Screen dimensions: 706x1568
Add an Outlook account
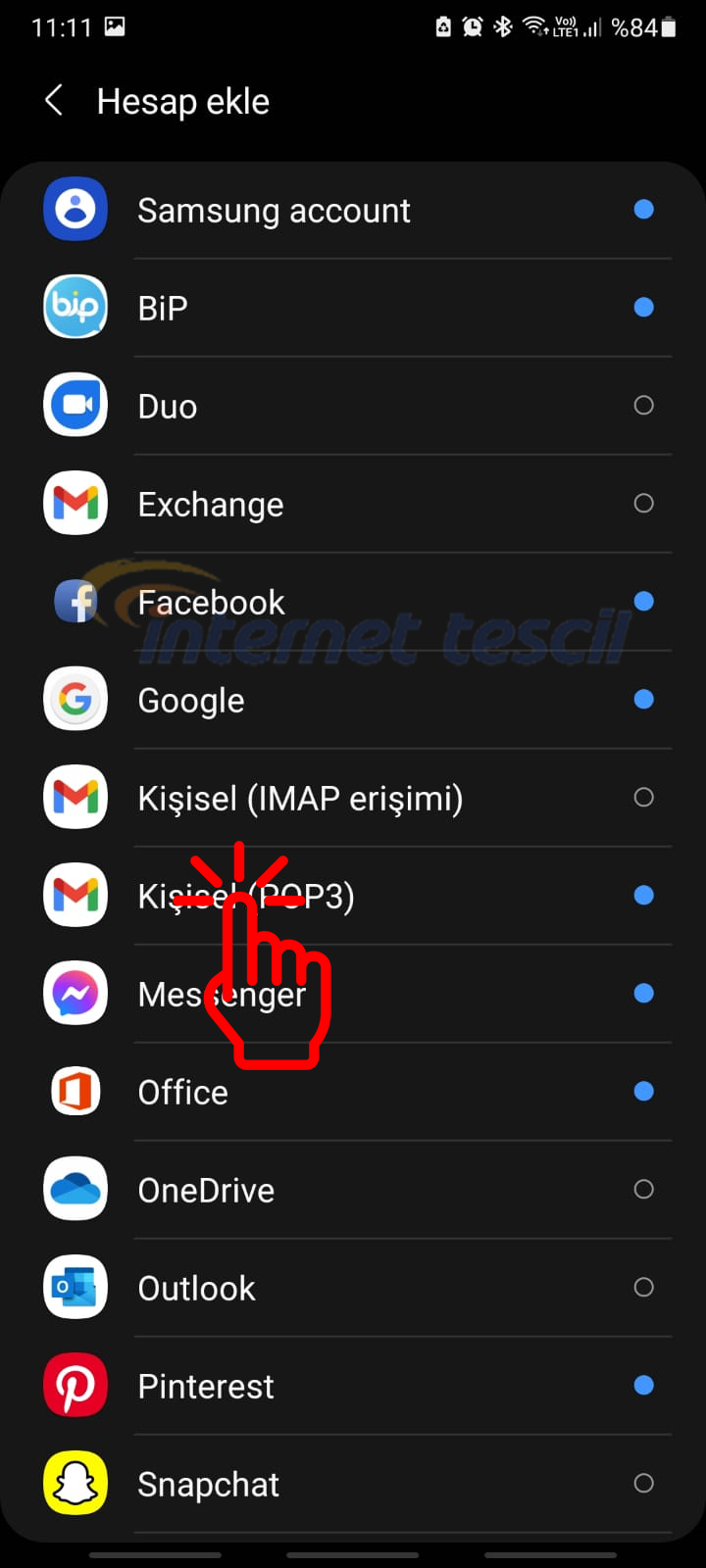[x=353, y=1288]
